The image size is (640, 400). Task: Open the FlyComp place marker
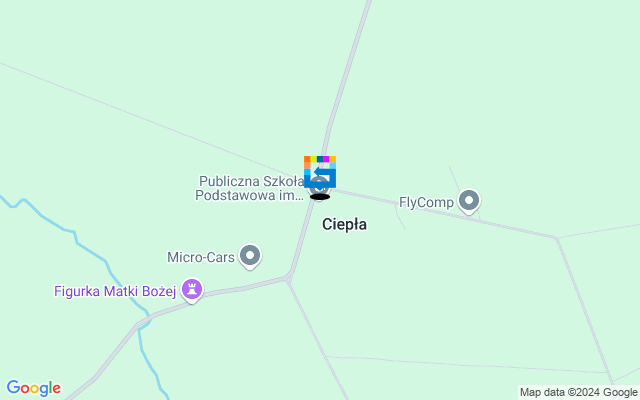[468, 201]
